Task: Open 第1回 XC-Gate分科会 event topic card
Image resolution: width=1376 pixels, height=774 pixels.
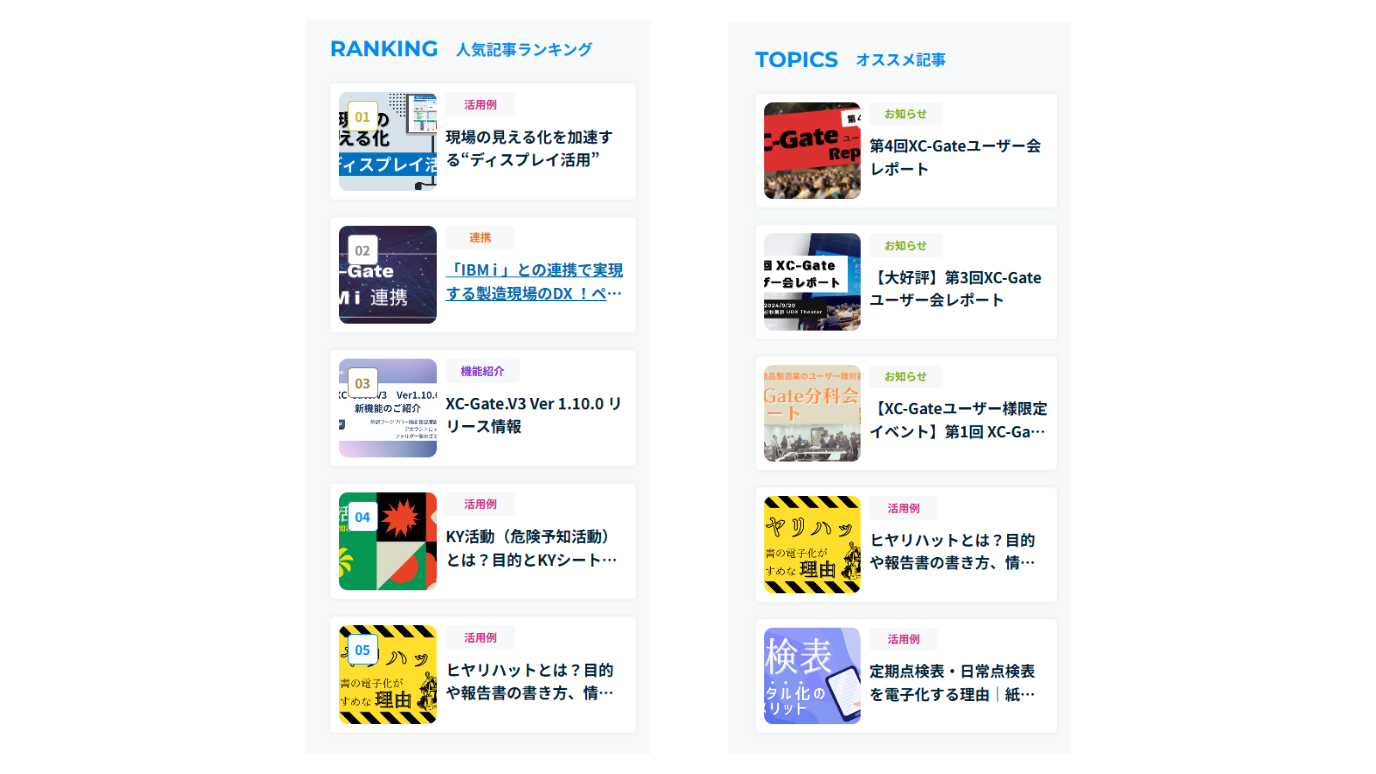Action: coord(957,420)
